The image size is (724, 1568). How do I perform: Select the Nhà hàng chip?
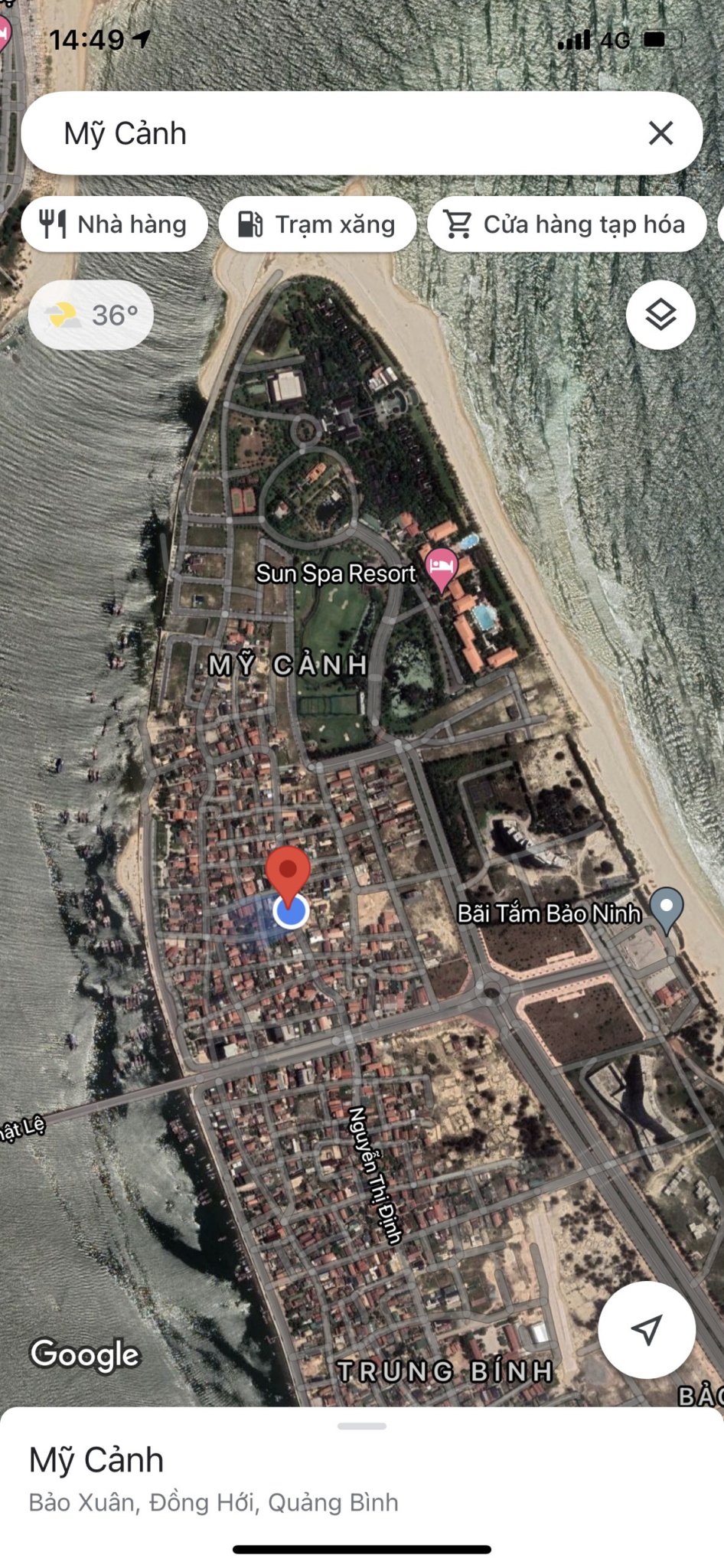[115, 224]
